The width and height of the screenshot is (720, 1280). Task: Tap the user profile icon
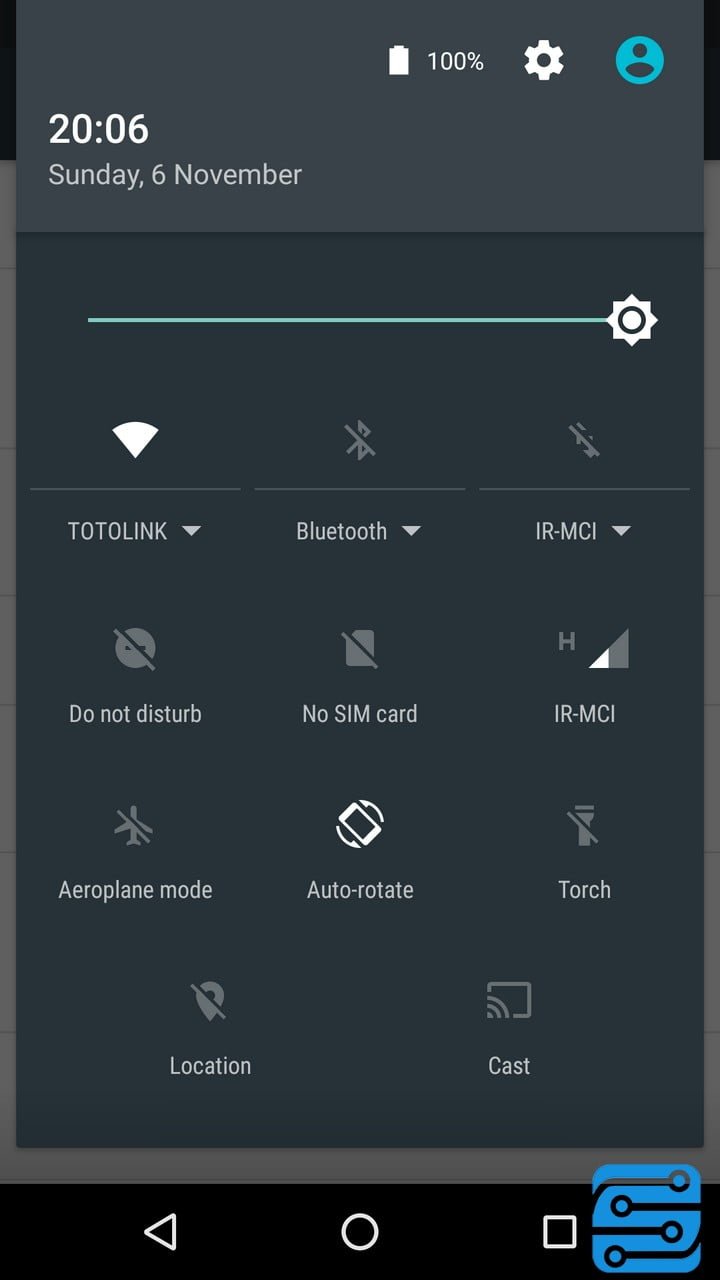click(x=639, y=59)
